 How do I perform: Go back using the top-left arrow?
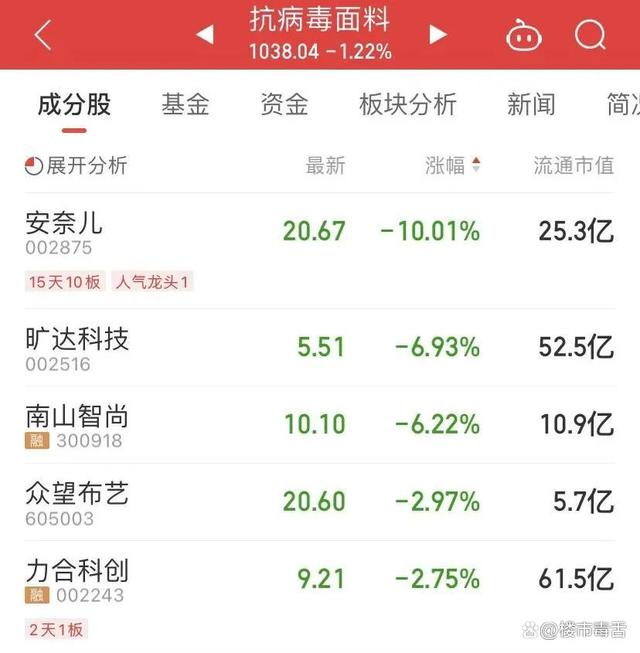(x=43, y=35)
